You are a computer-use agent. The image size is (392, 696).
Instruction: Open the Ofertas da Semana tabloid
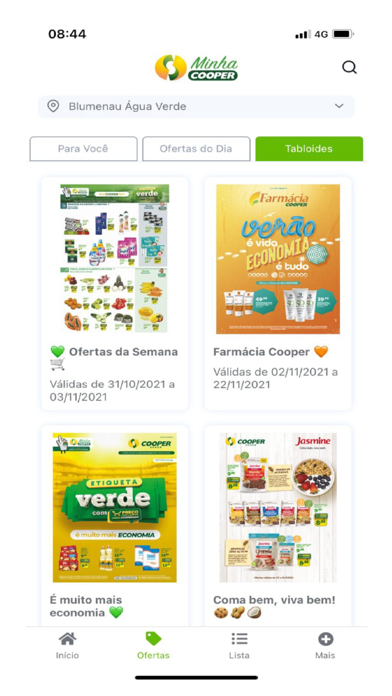pyautogui.click(x=115, y=293)
